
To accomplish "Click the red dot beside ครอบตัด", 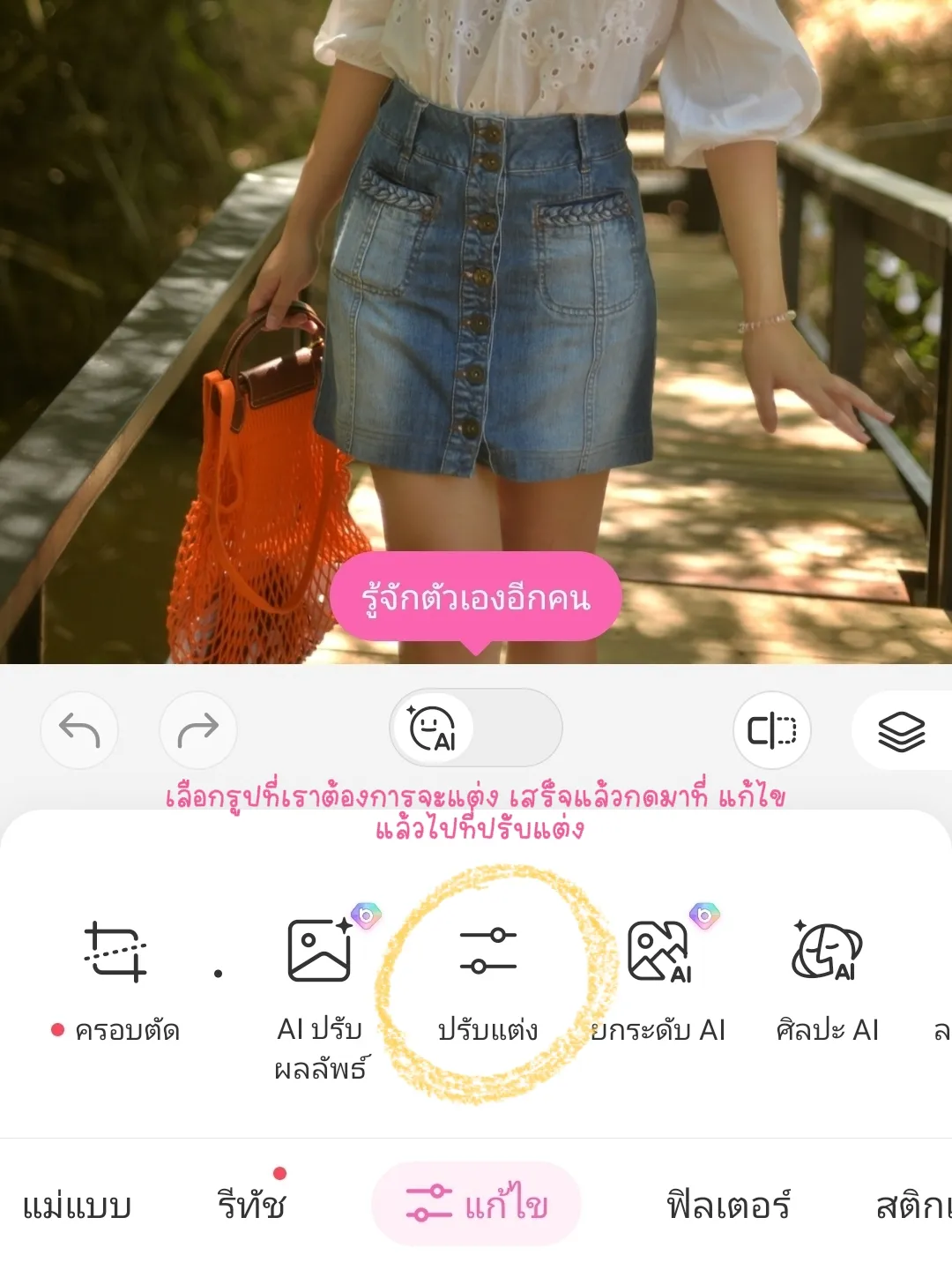I will 58,1028.
